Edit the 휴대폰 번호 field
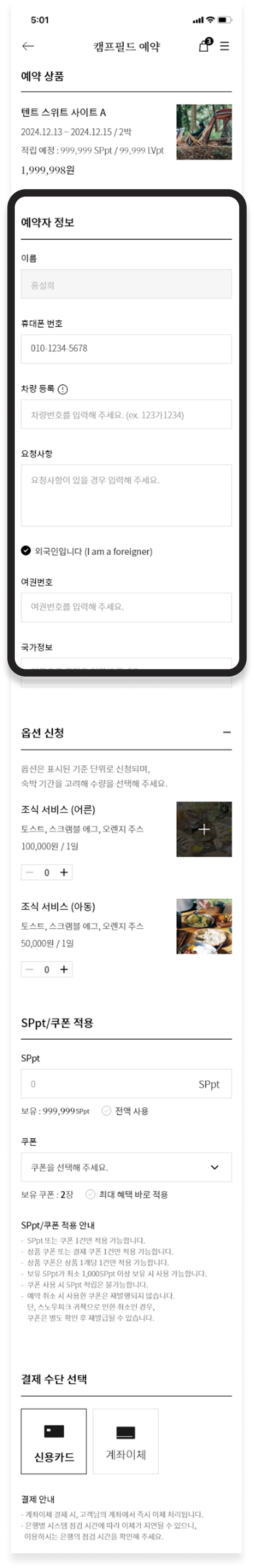 point(126,349)
